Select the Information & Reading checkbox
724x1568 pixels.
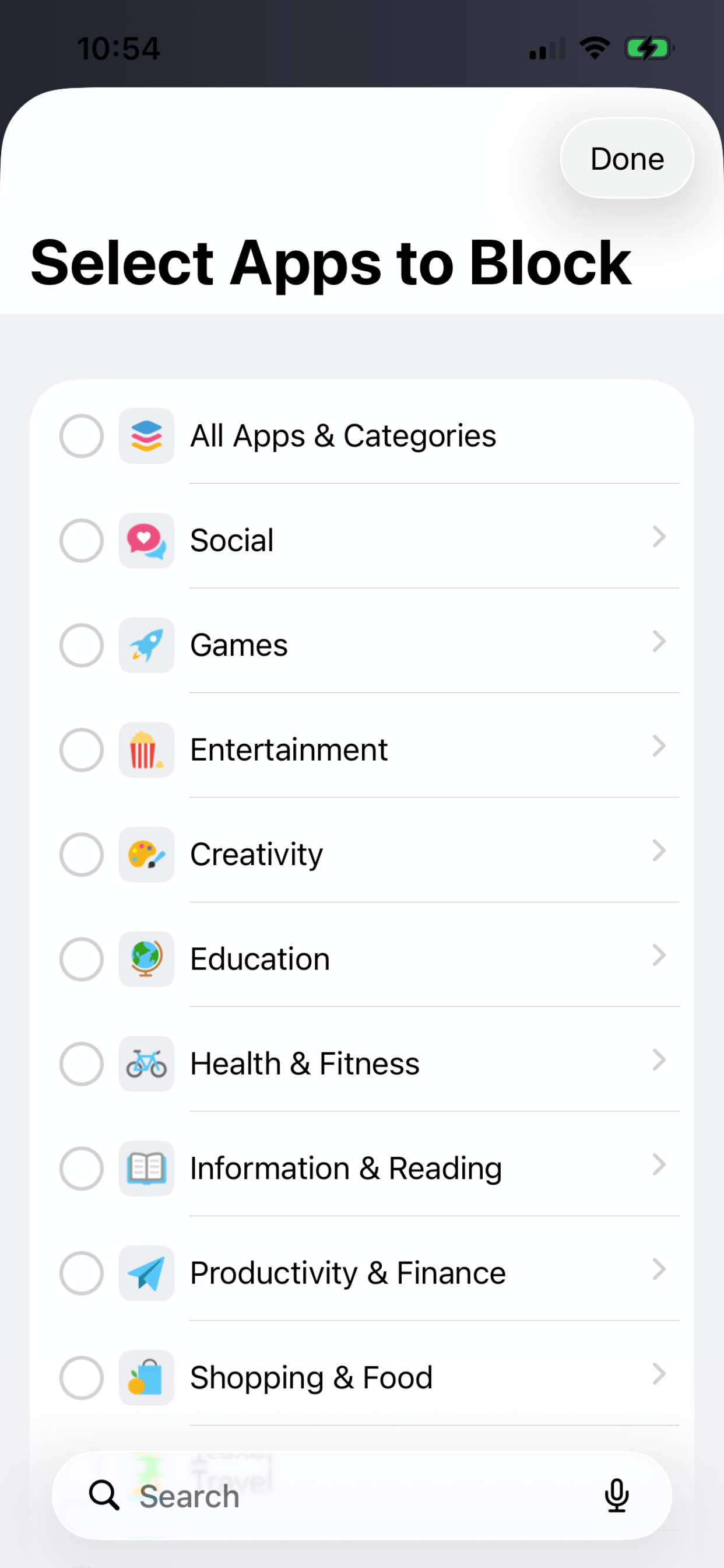pyautogui.click(x=81, y=1168)
